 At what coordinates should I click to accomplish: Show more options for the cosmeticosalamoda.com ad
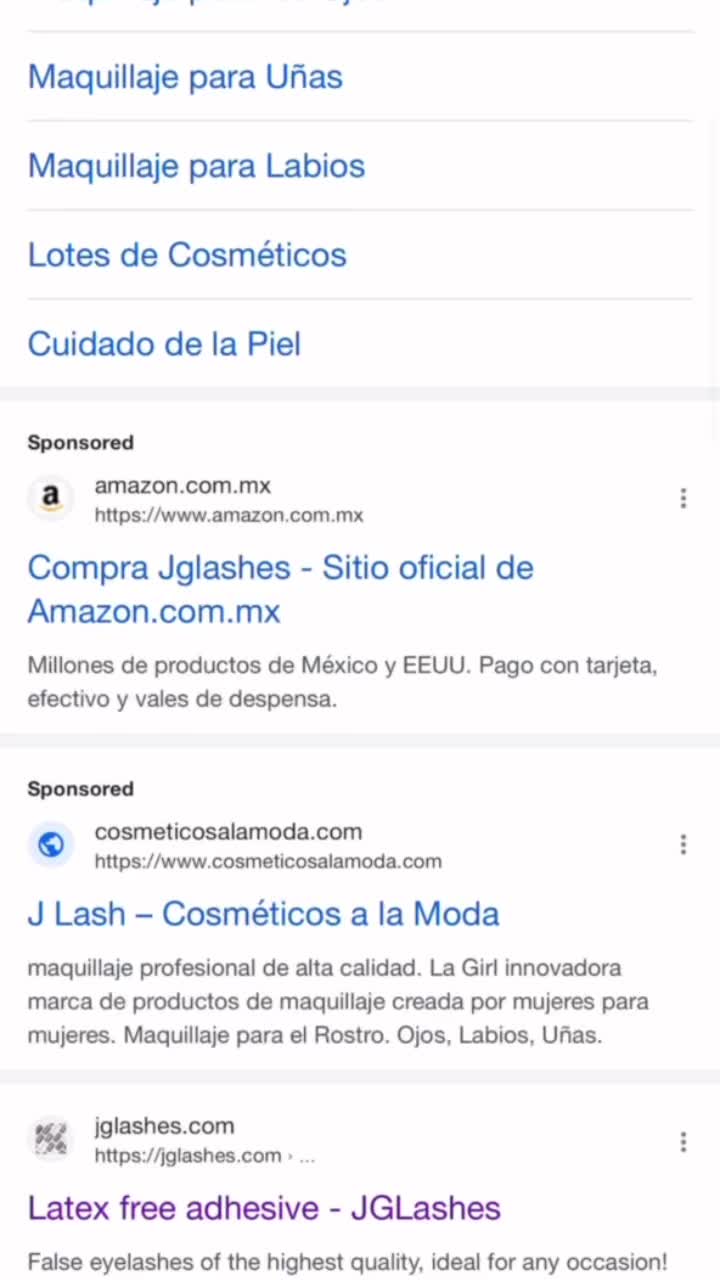pos(683,845)
